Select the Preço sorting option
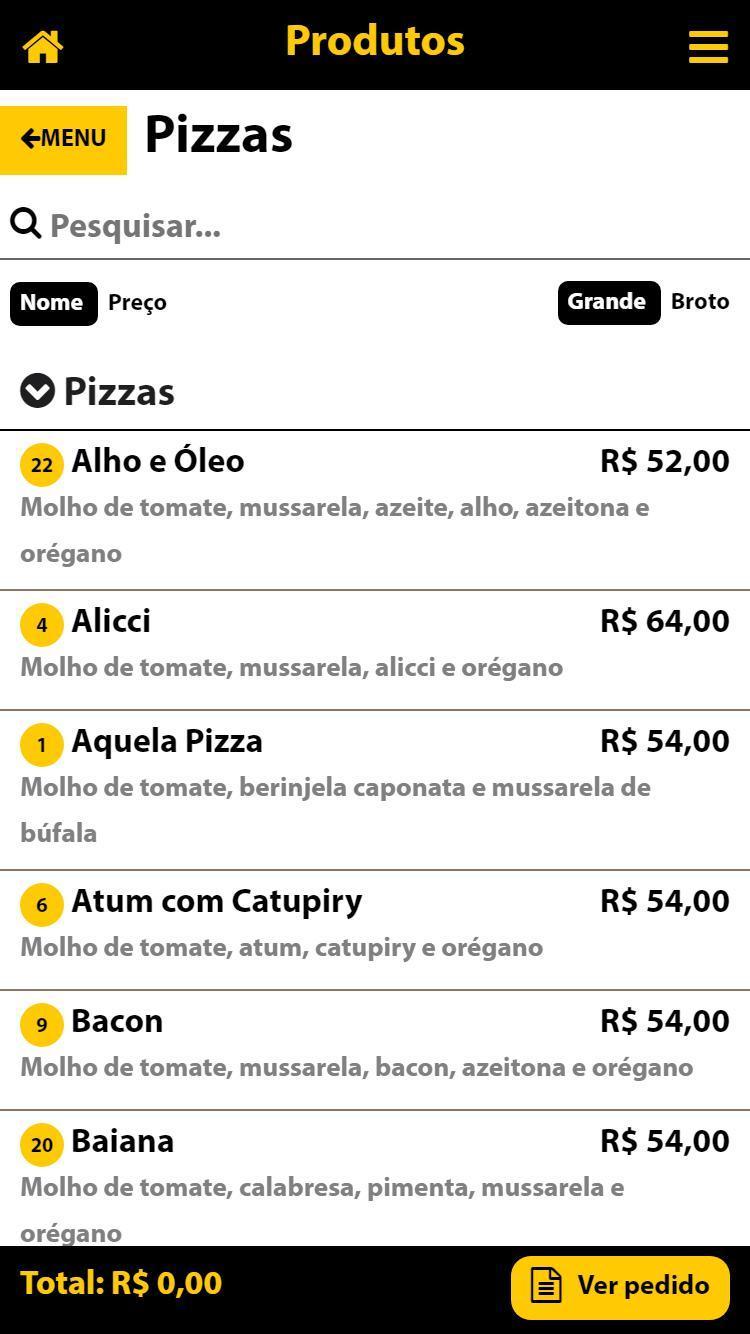This screenshot has width=750, height=1334. (137, 302)
